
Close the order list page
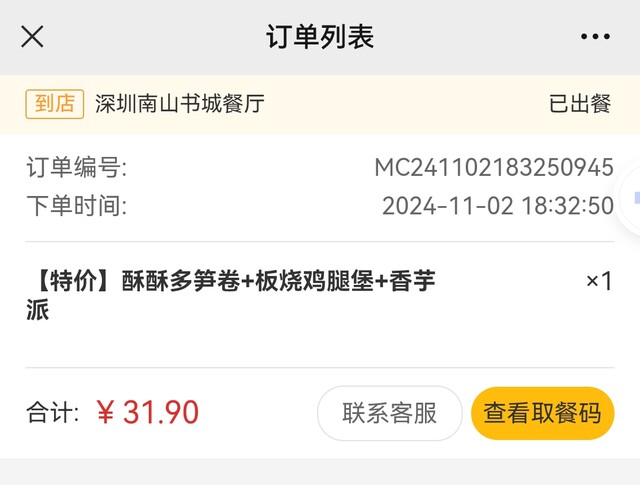point(33,37)
